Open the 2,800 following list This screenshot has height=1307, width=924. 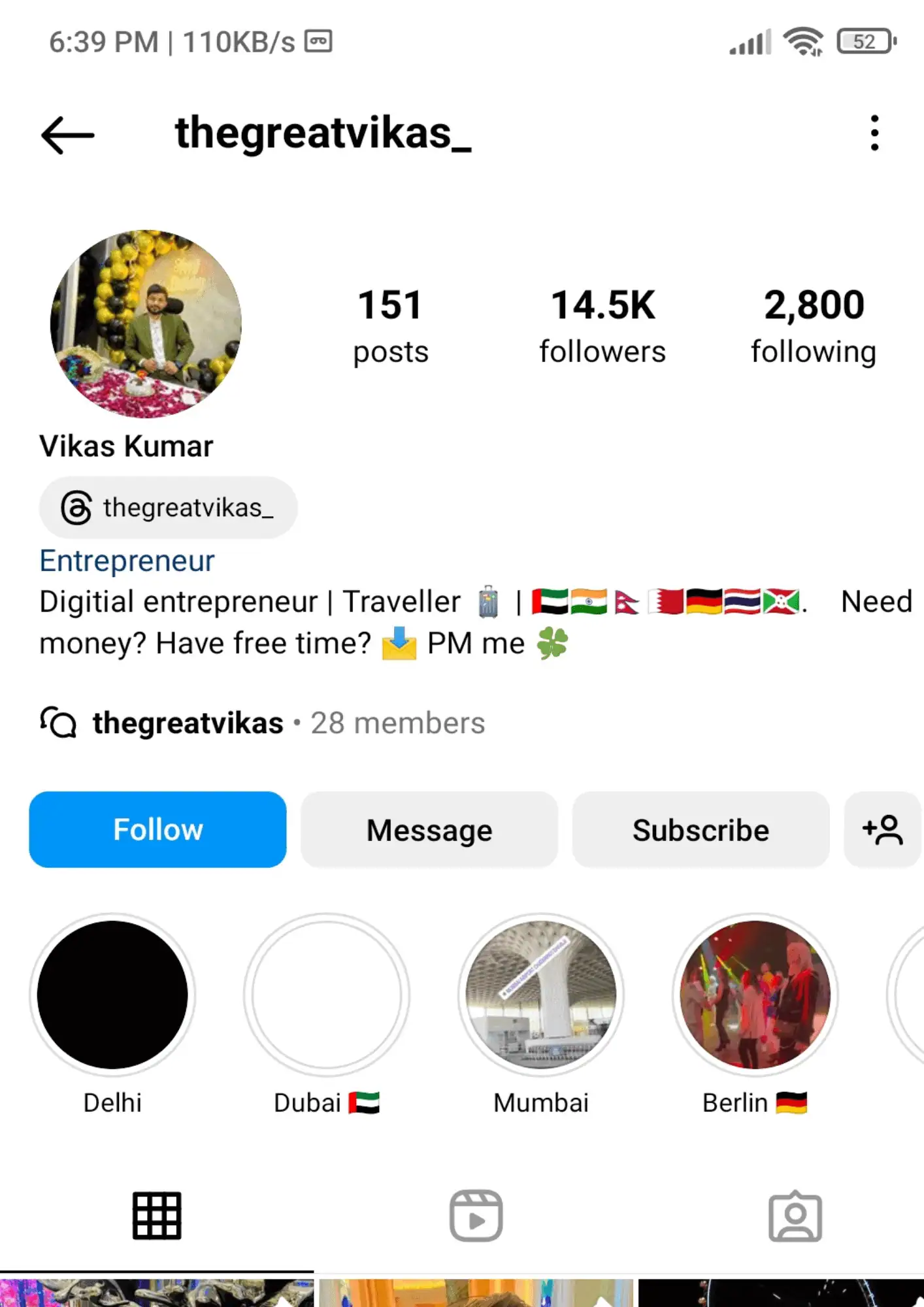click(814, 325)
